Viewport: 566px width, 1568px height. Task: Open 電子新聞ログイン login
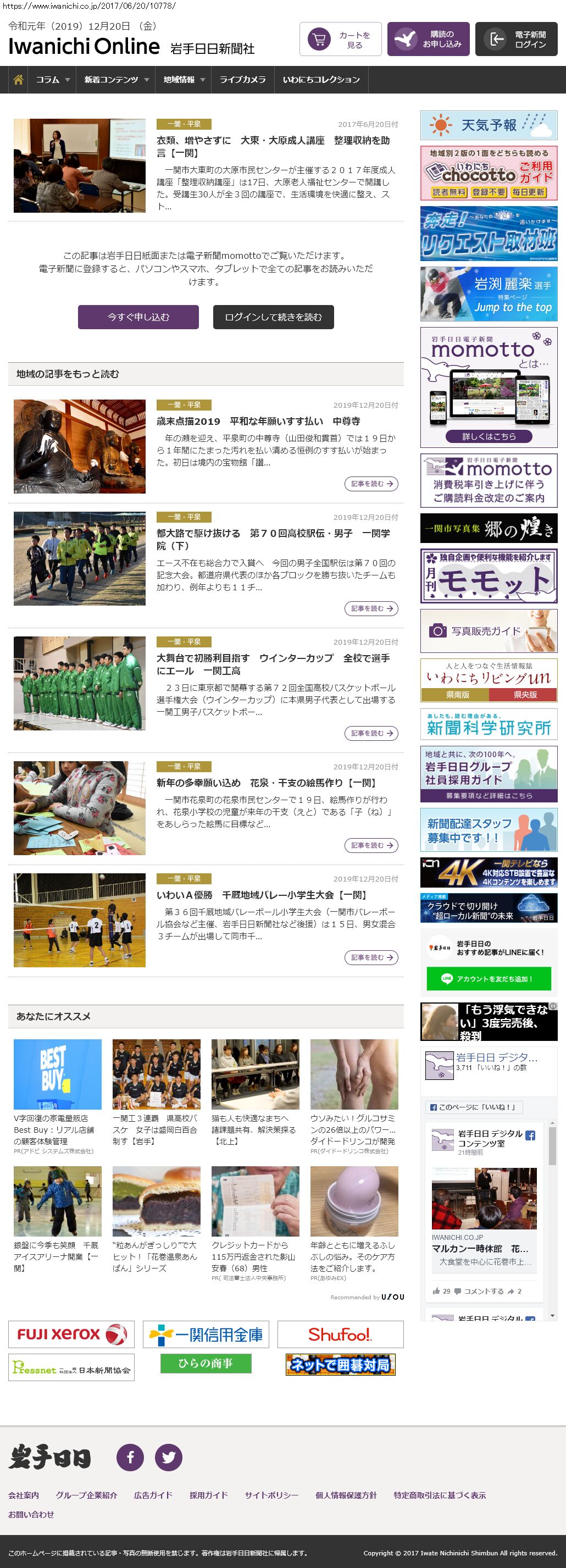coord(515,39)
